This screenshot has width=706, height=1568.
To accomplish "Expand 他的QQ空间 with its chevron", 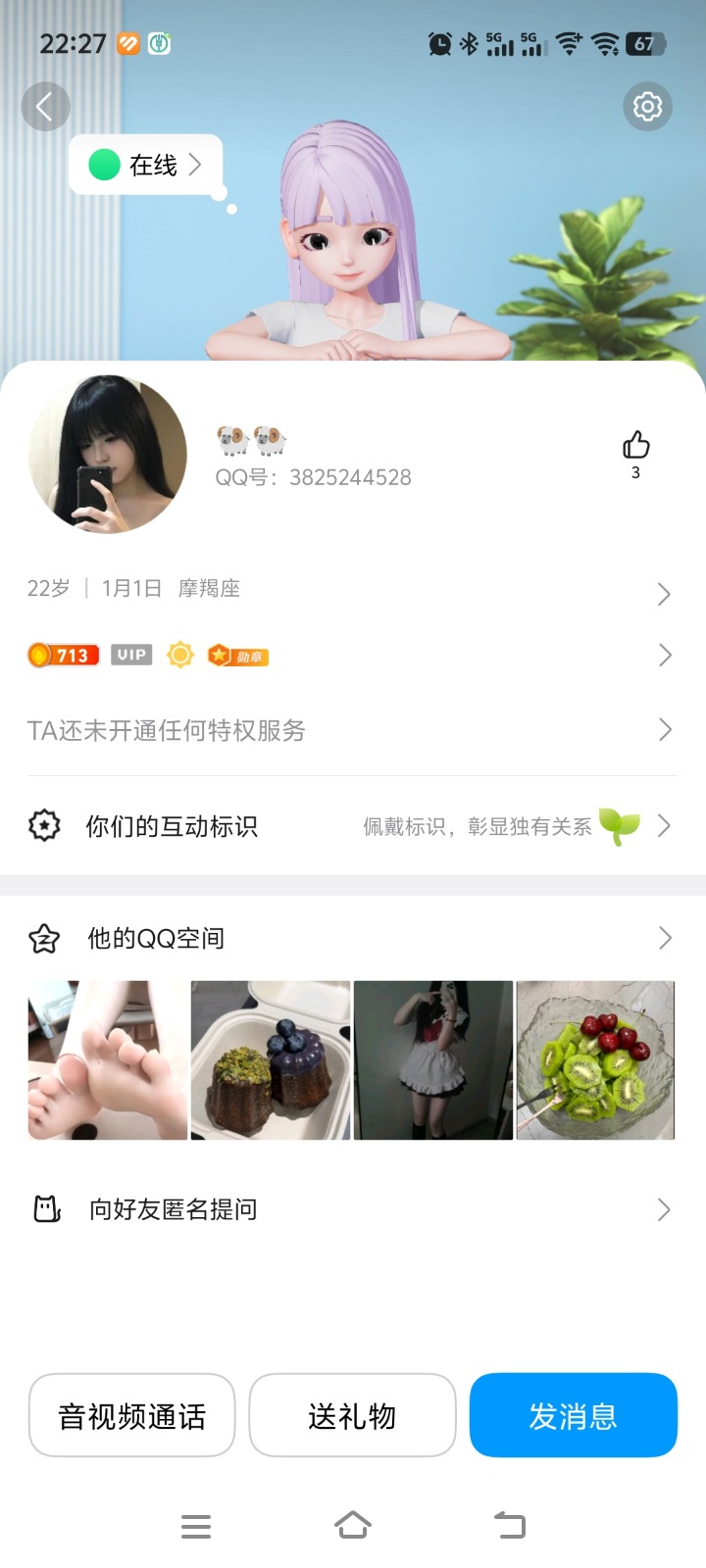I will (x=666, y=938).
